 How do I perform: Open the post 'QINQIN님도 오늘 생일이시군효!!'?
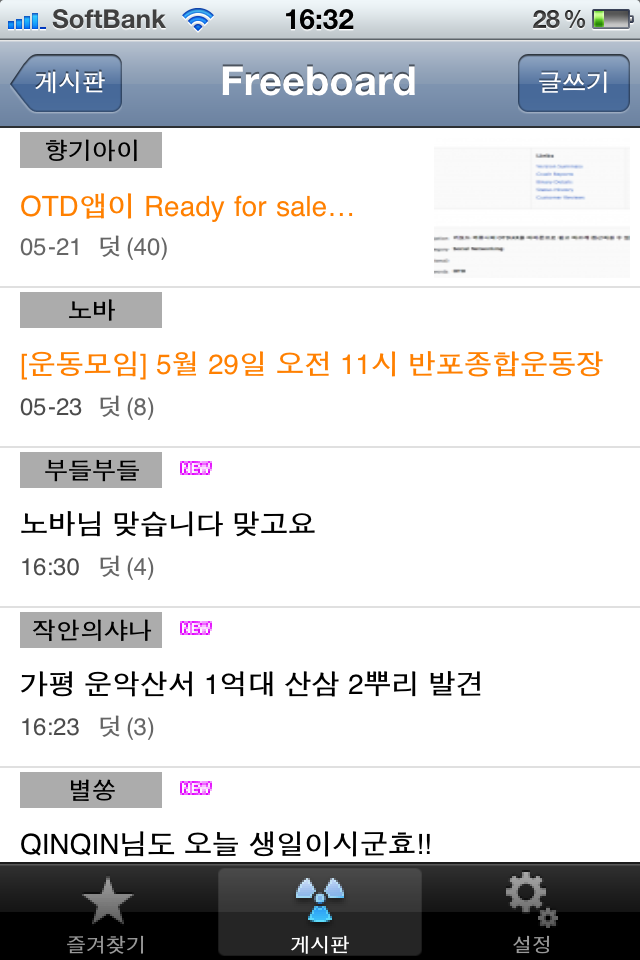pyautogui.click(x=226, y=843)
